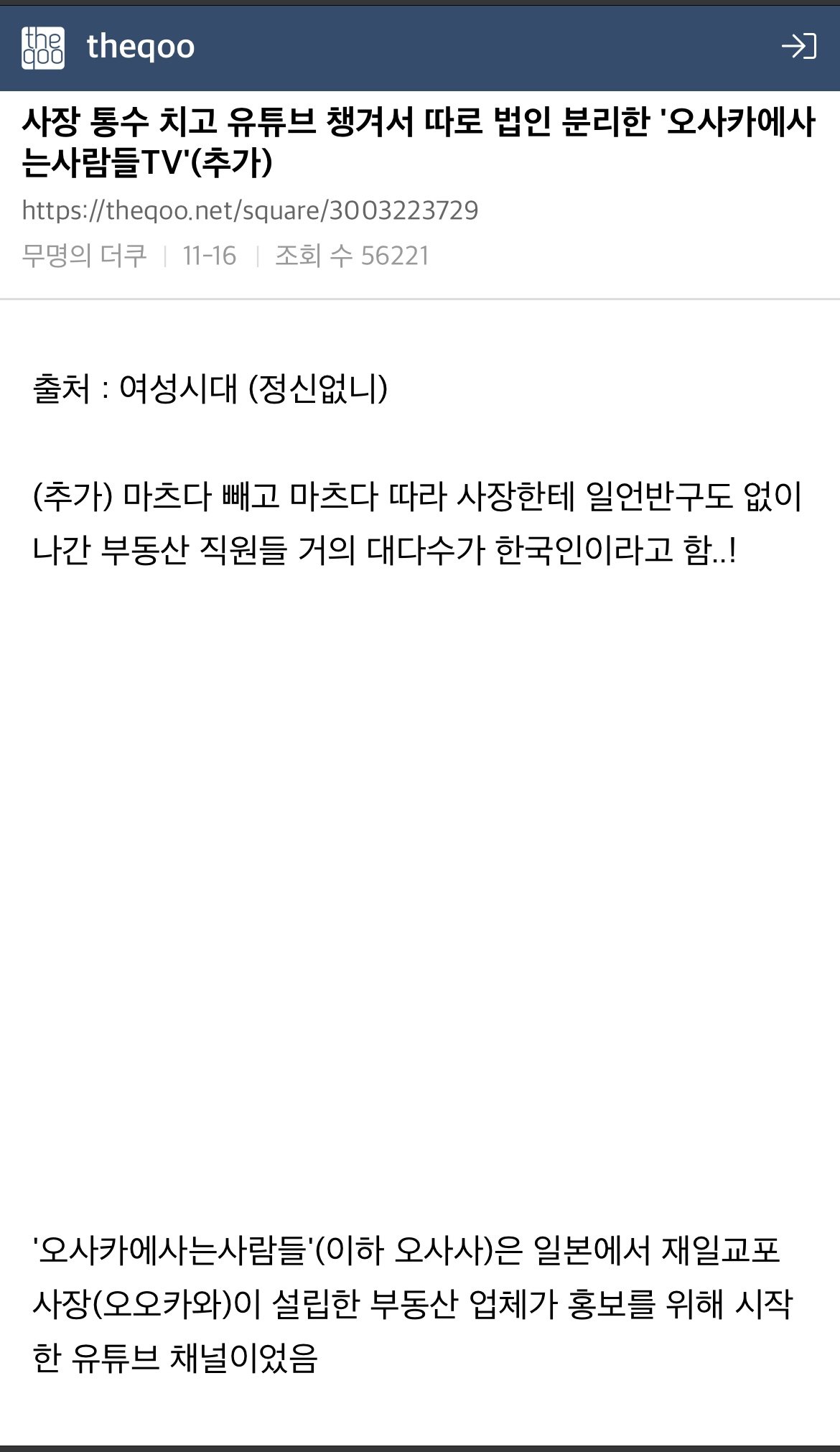Tap the login arrow icon

pyautogui.click(x=798, y=47)
